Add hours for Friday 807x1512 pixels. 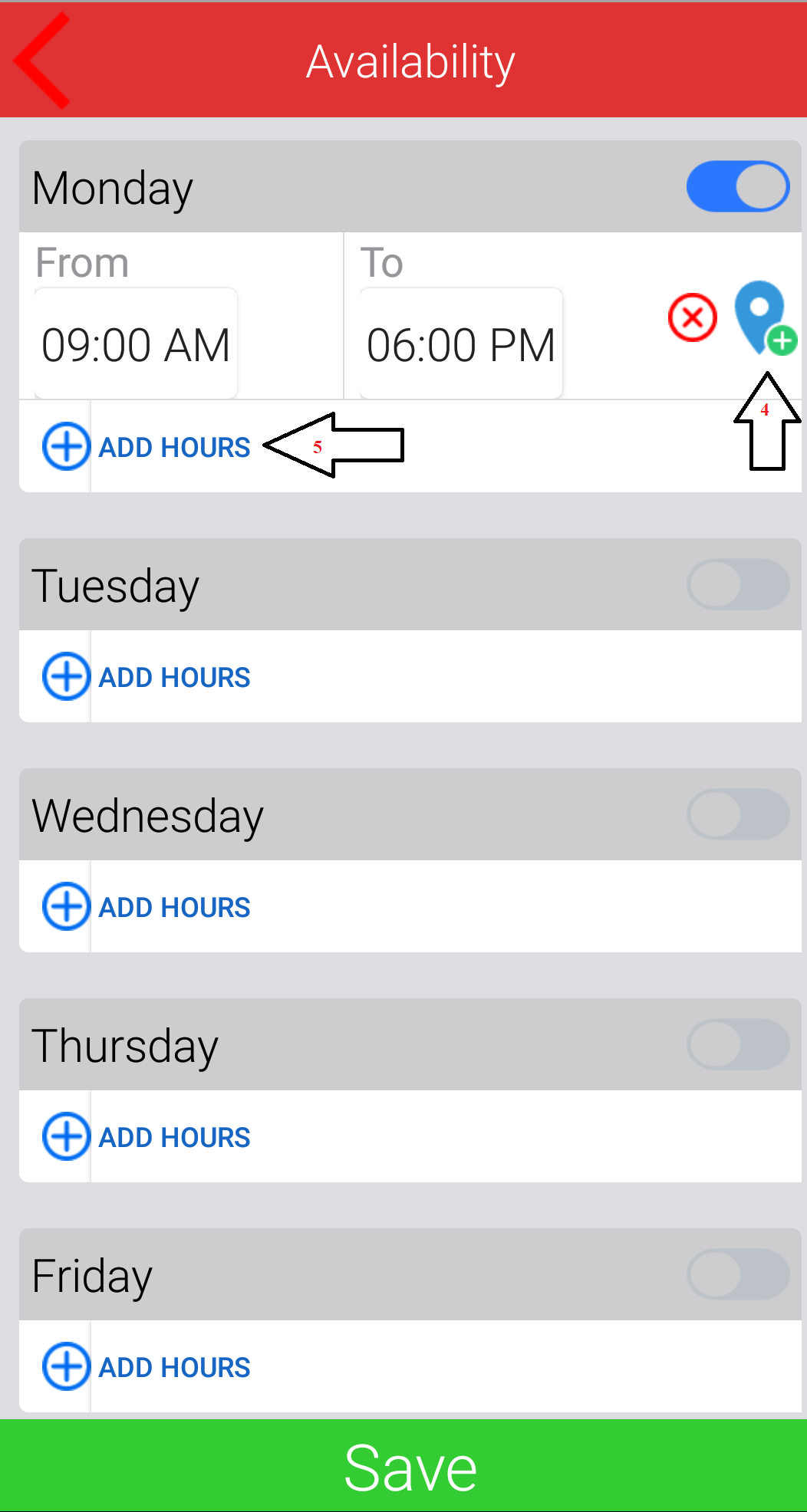[x=147, y=1367]
